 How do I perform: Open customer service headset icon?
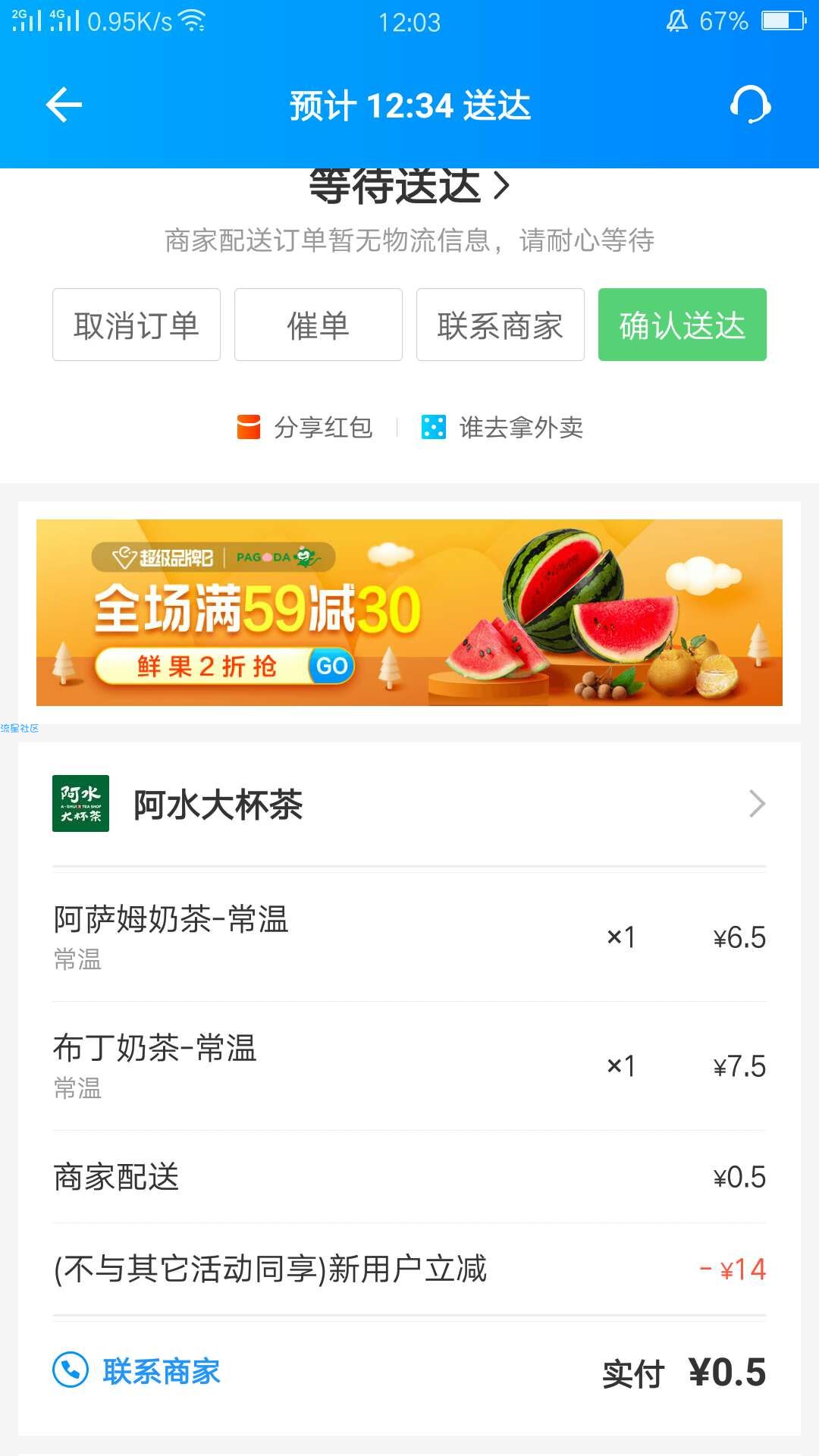point(750,105)
